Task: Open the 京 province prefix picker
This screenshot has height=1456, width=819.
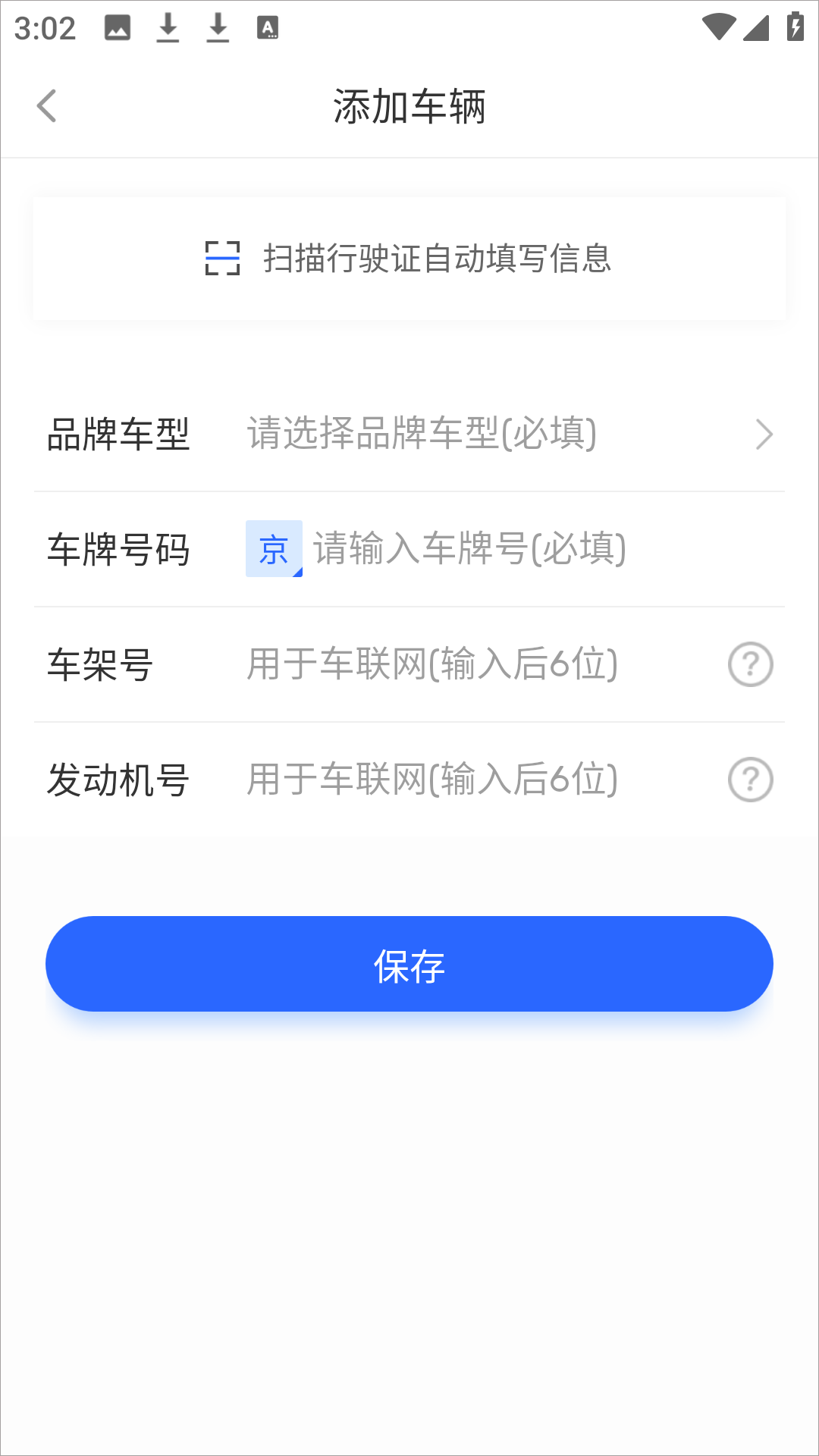Action: (x=274, y=549)
